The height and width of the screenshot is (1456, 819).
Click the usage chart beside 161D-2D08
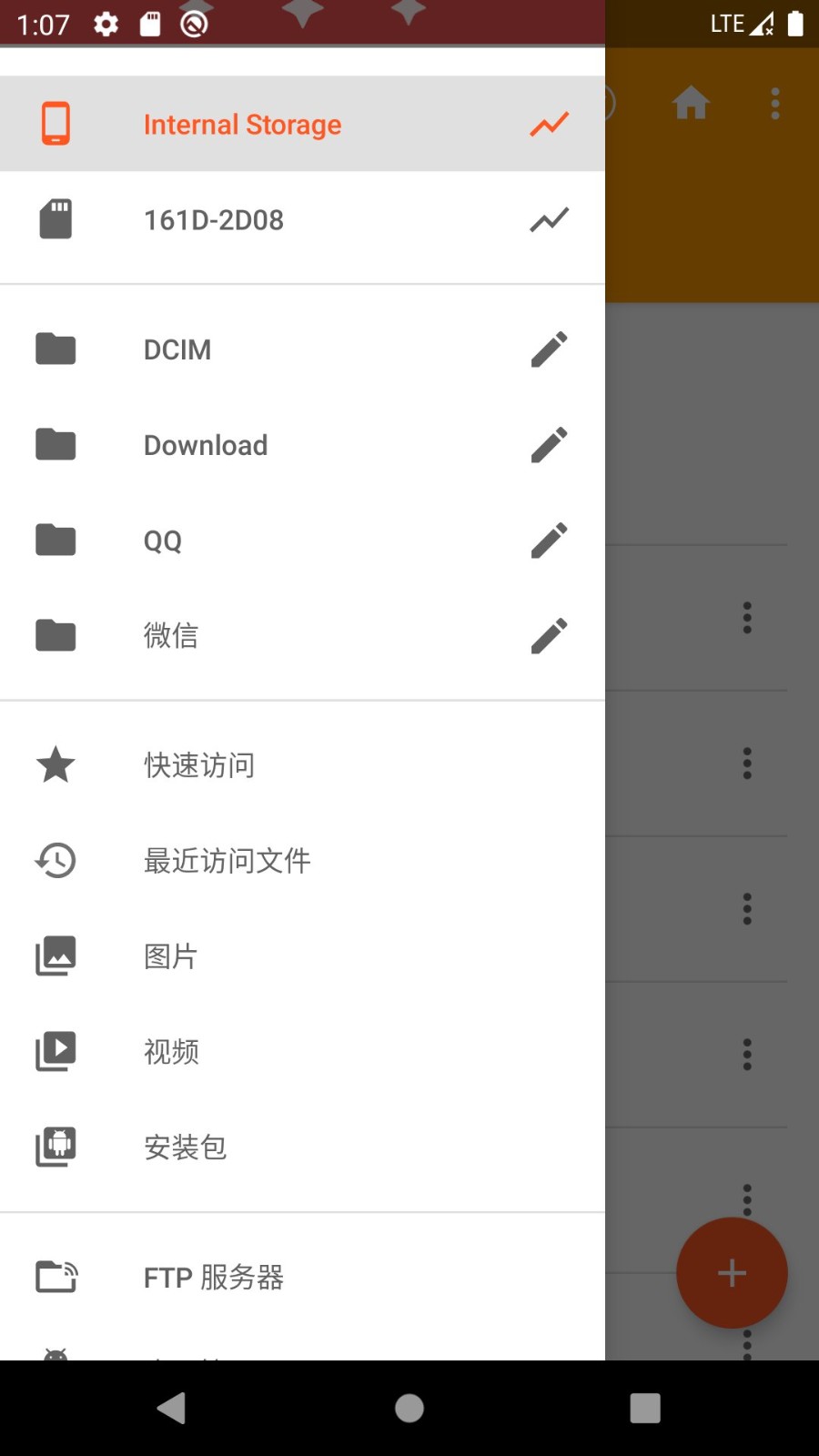coord(549,219)
